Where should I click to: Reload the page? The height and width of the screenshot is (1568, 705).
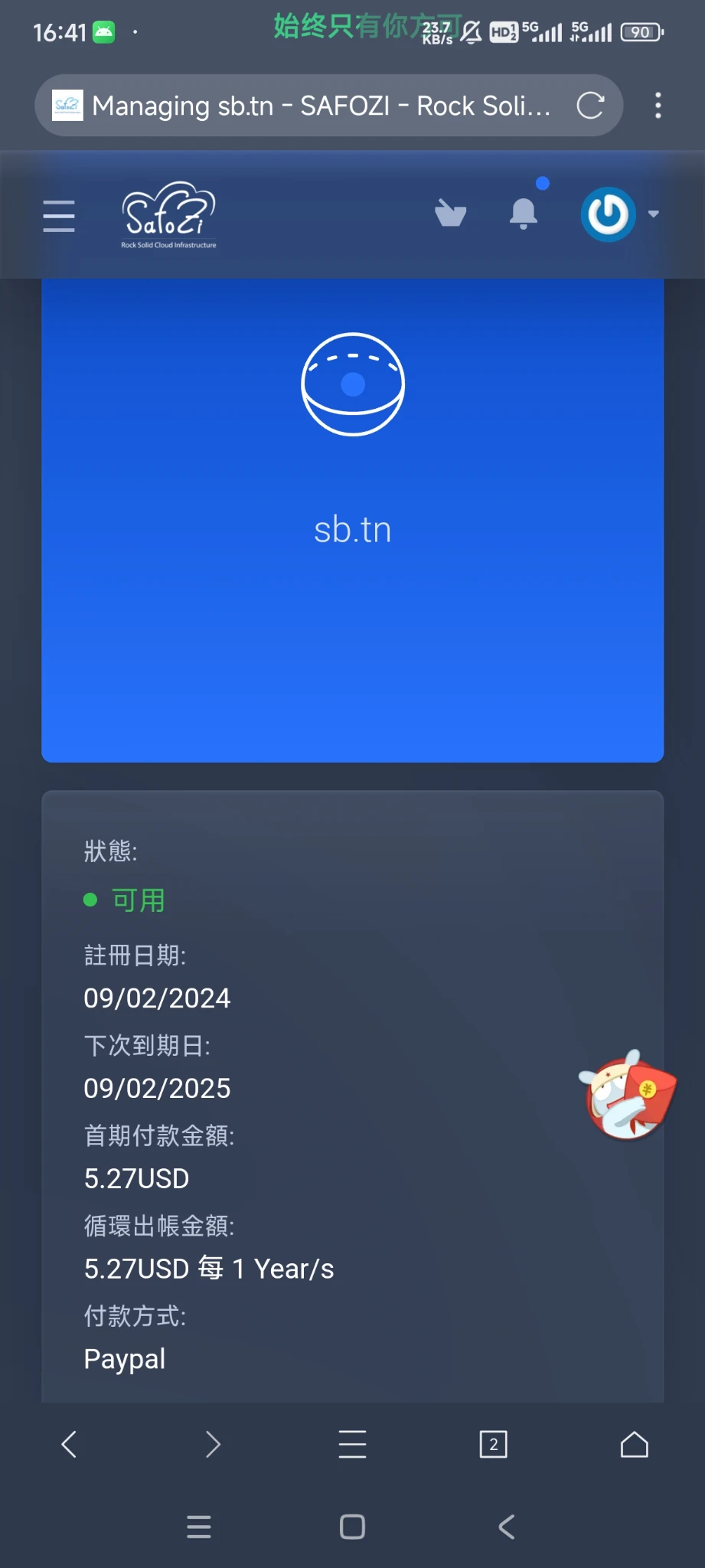(x=590, y=106)
